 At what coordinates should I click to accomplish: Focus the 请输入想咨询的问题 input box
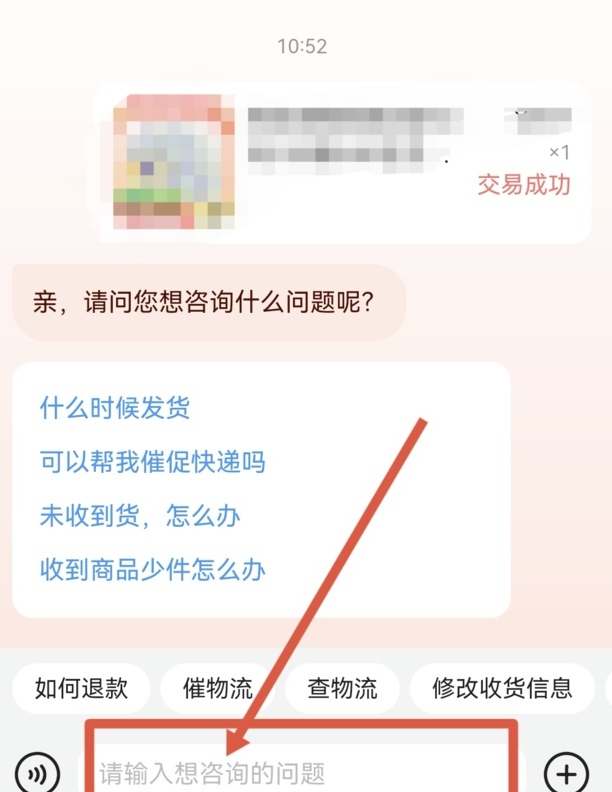coord(300,773)
